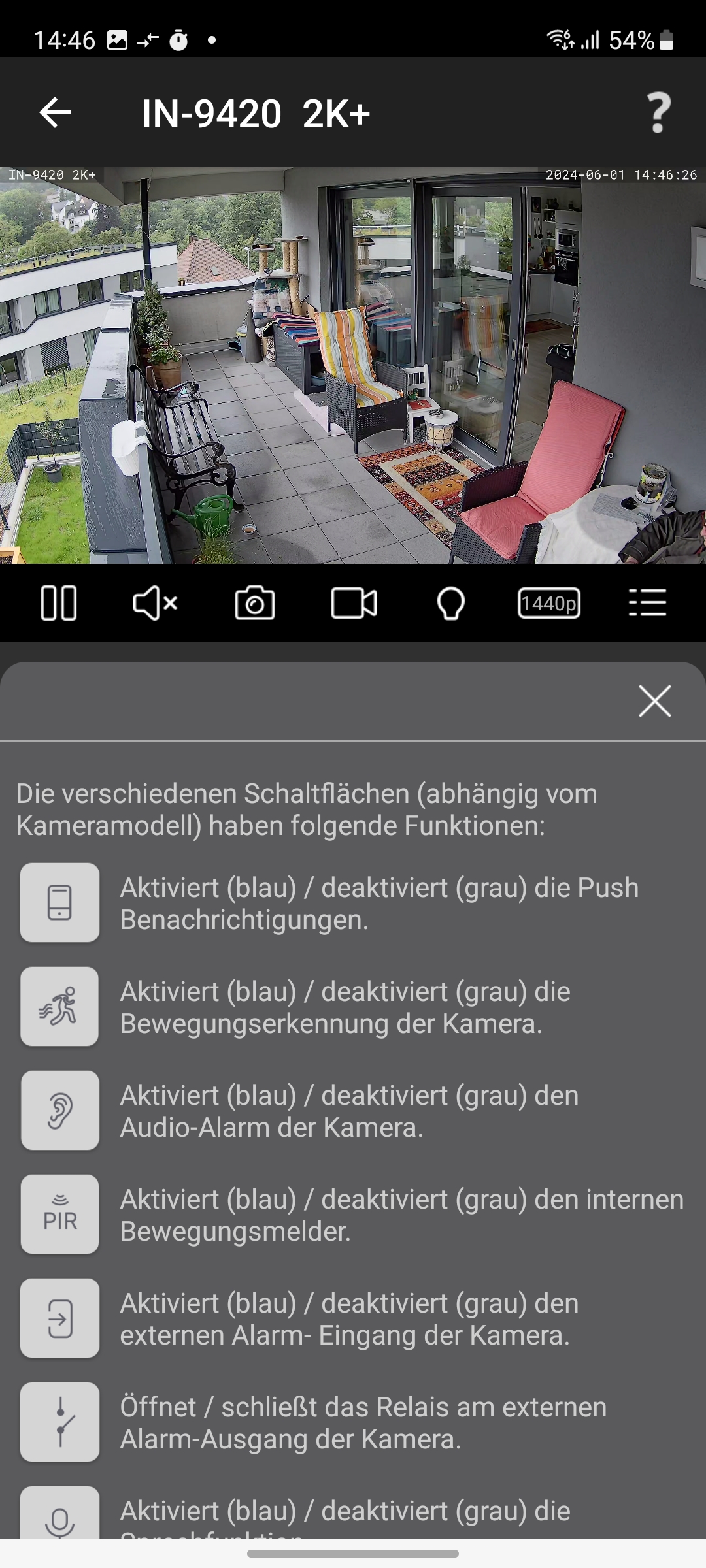Unmute the camera audio
The width and height of the screenshot is (706, 1568).
tap(155, 602)
